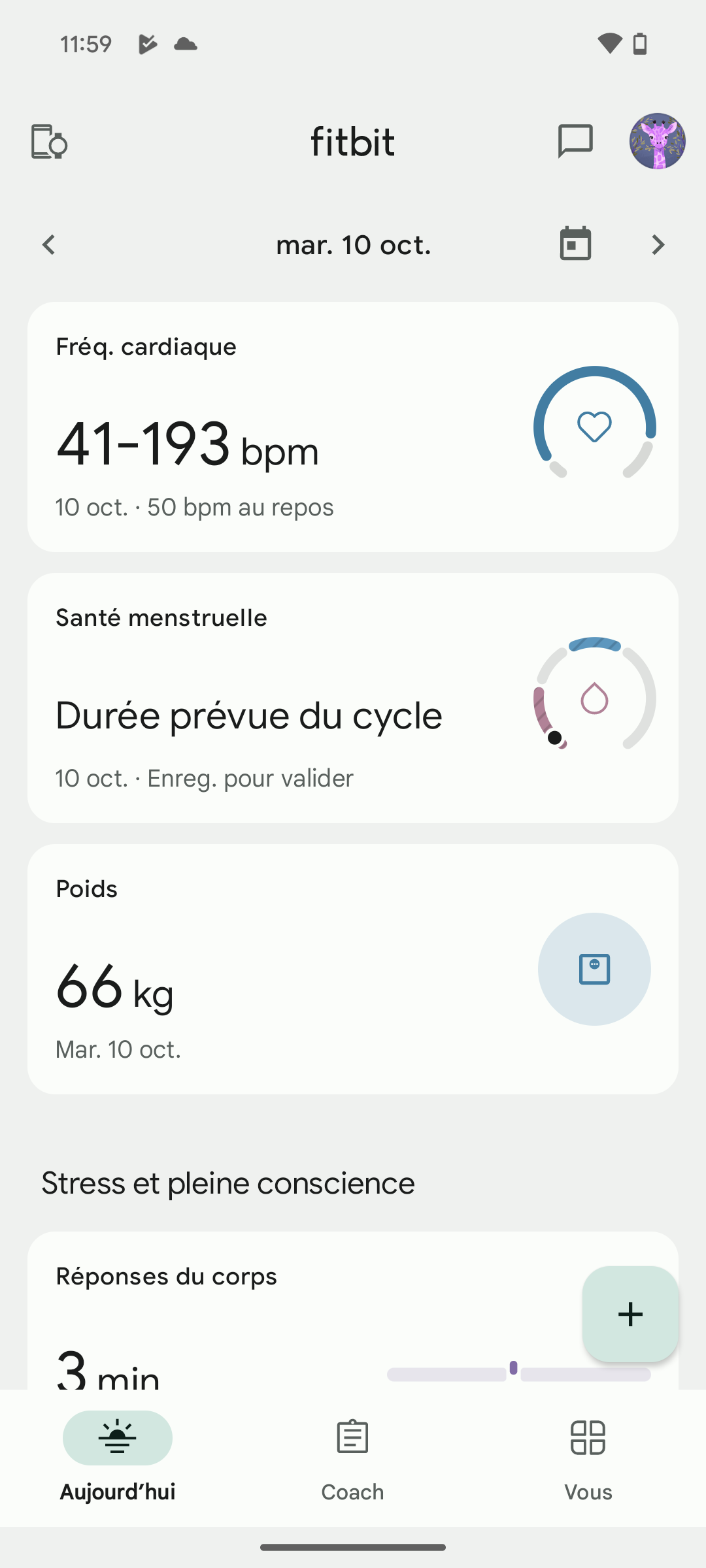Open the calendar date picker
The height and width of the screenshot is (1568, 706).
pyautogui.click(x=575, y=244)
